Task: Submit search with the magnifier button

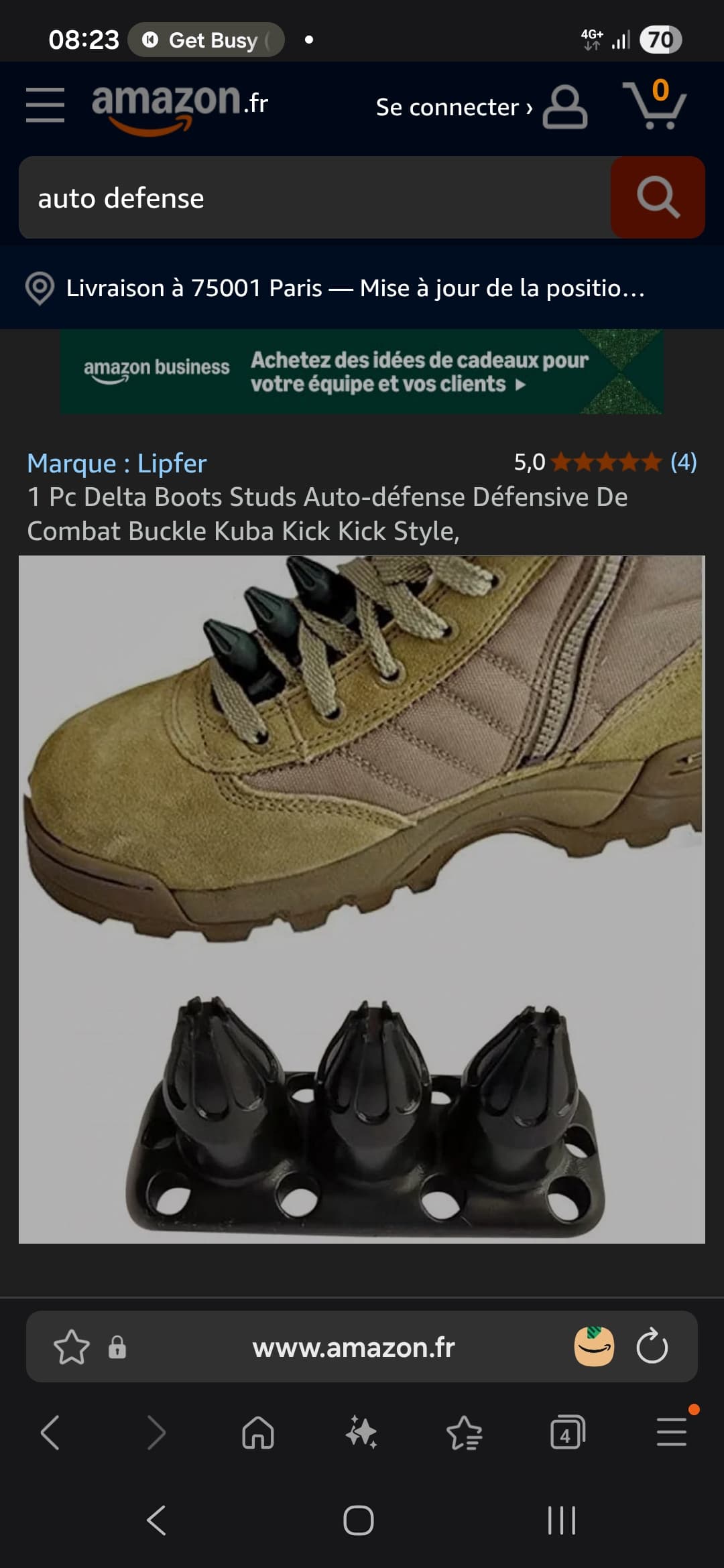Action: tap(657, 198)
